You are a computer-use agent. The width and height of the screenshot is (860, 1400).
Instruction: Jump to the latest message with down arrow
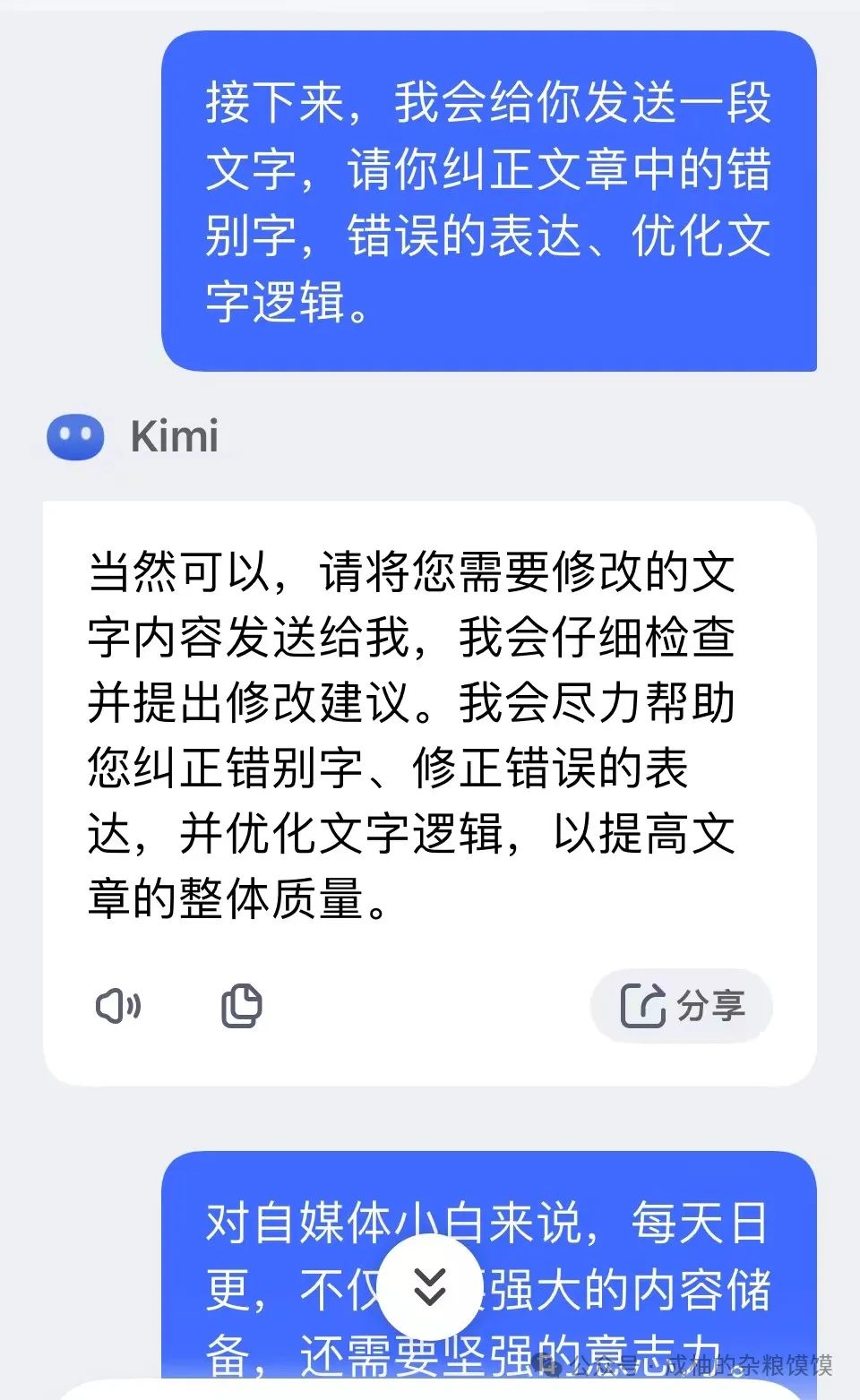click(x=430, y=1286)
